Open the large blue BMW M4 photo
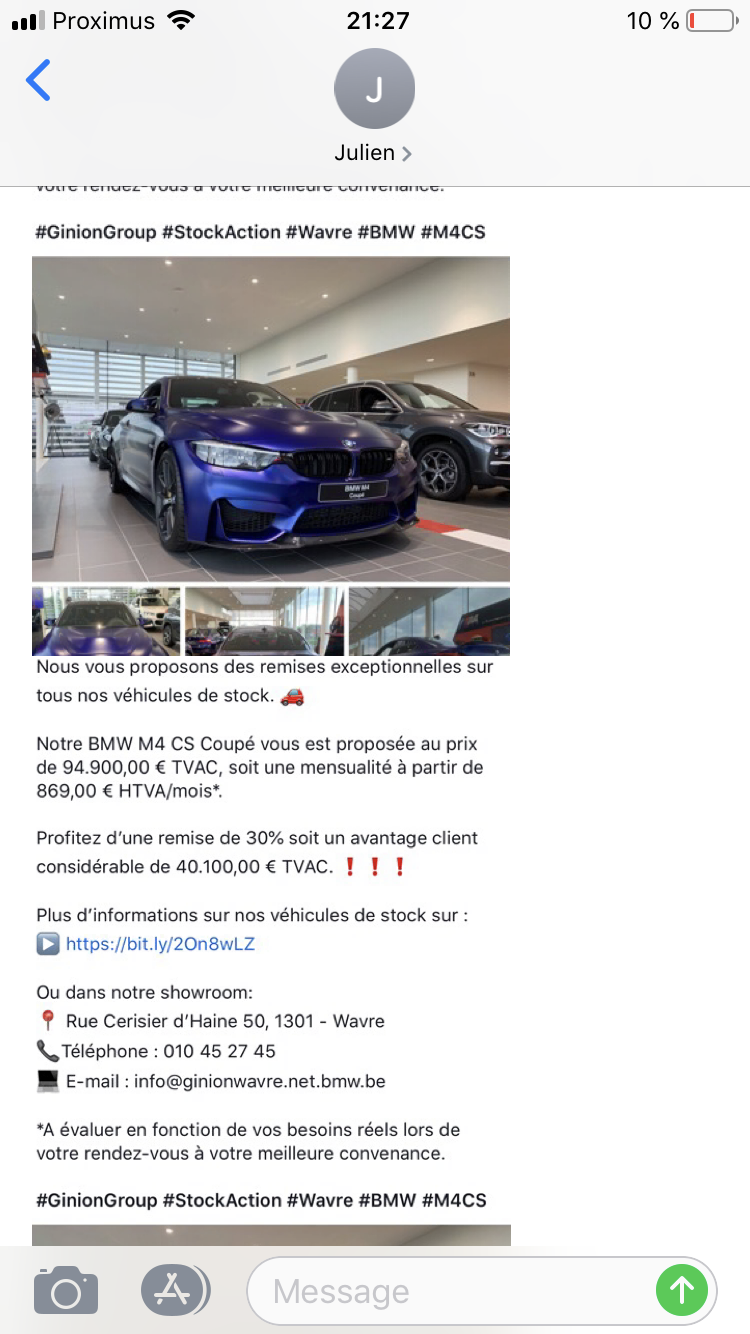This screenshot has height=1334, width=750. point(271,419)
